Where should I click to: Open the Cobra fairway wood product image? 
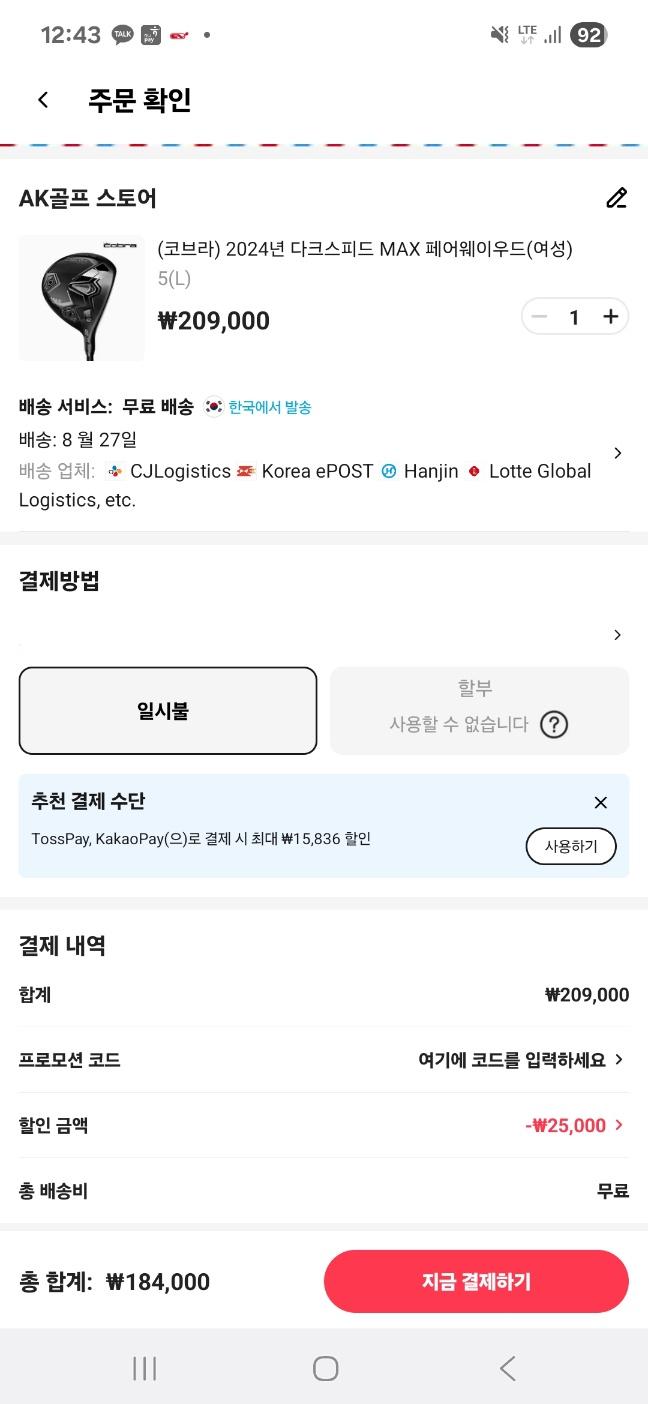81,298
